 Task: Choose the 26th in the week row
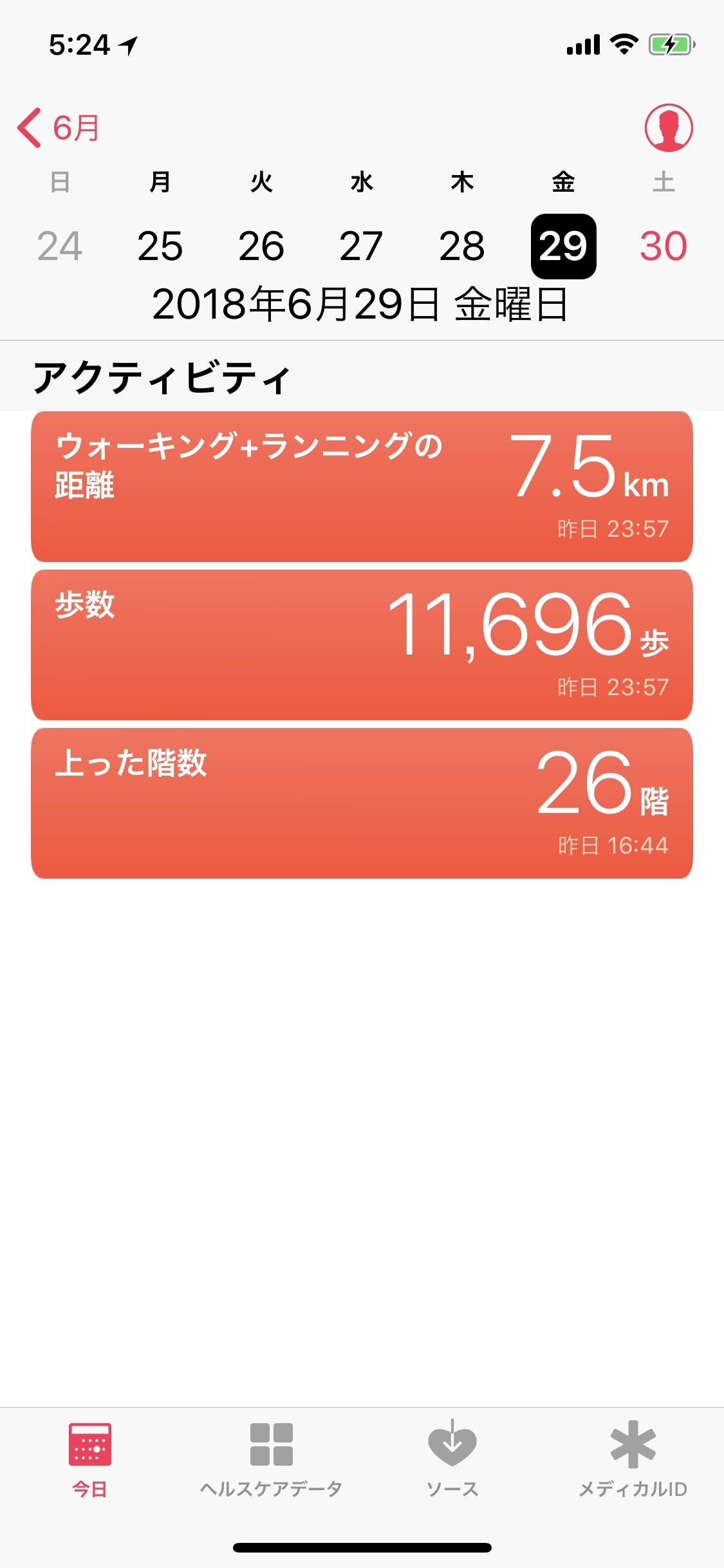coord(261,246)
